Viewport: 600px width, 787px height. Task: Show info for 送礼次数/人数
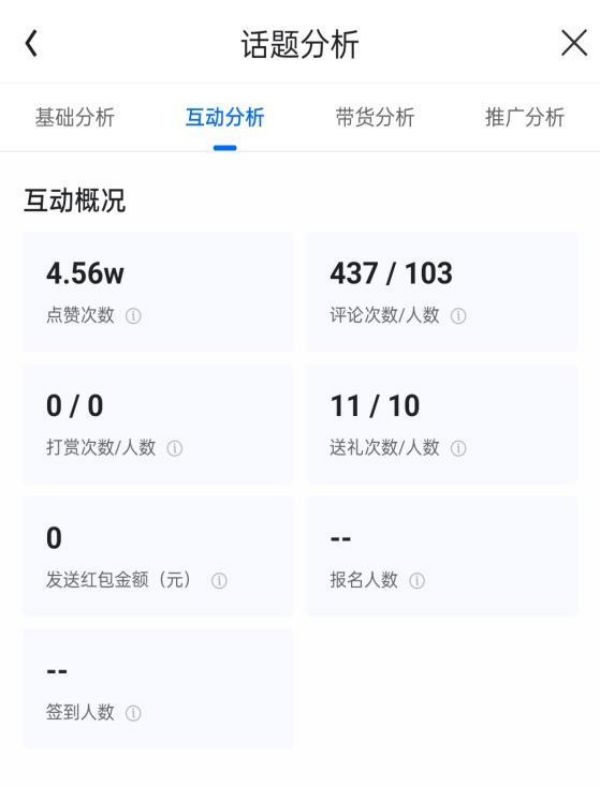point(459,449)
